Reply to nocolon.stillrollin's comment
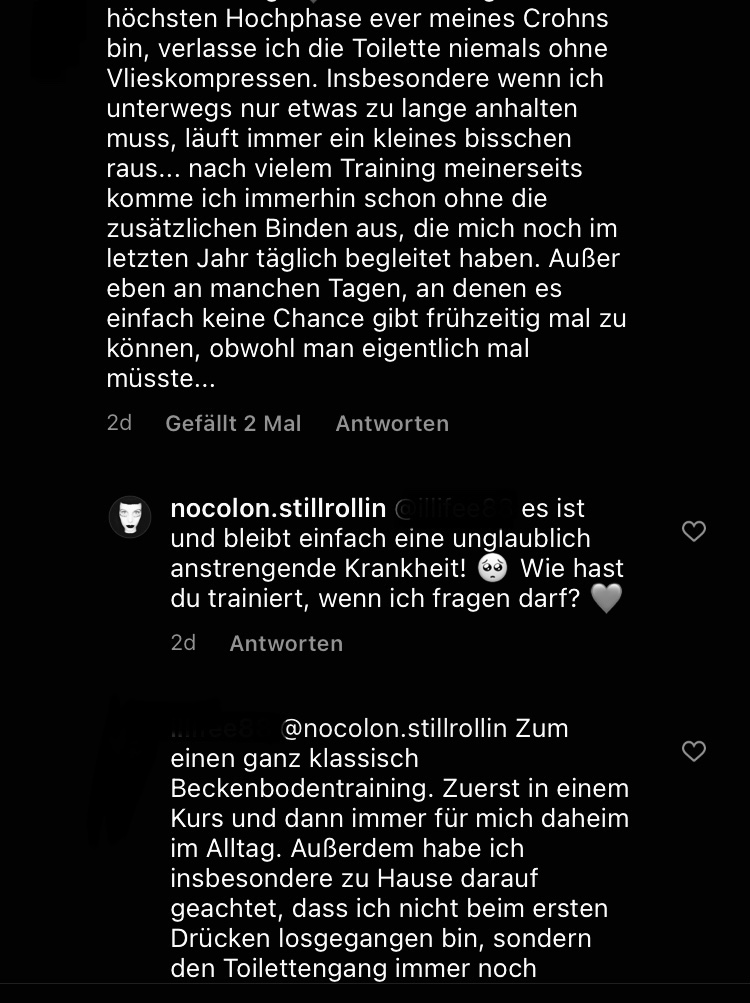Screen dimensions: 750x1003 point(285,644)
